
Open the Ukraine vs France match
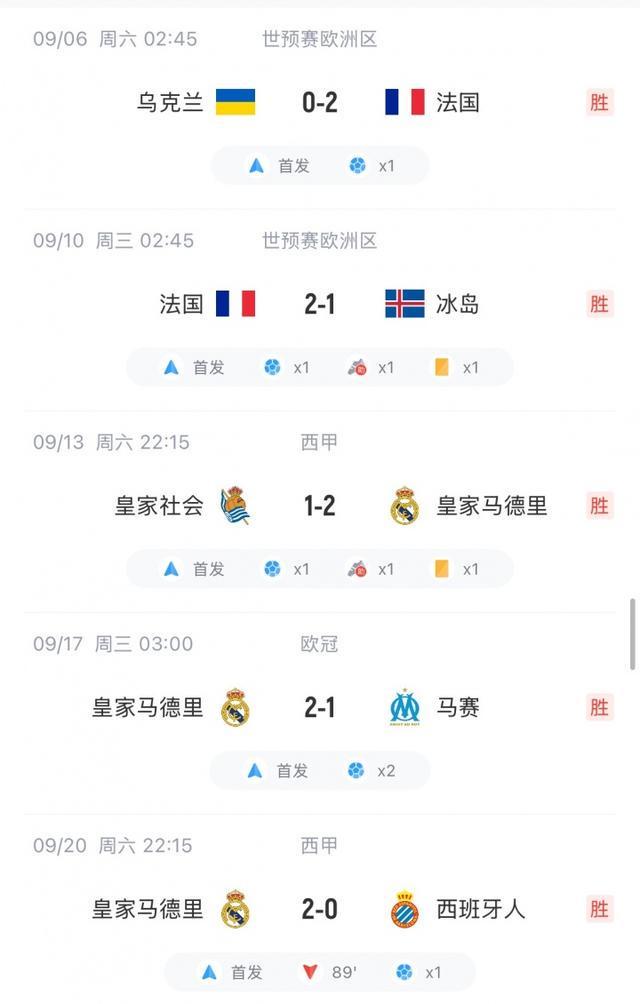click(320, 102)
